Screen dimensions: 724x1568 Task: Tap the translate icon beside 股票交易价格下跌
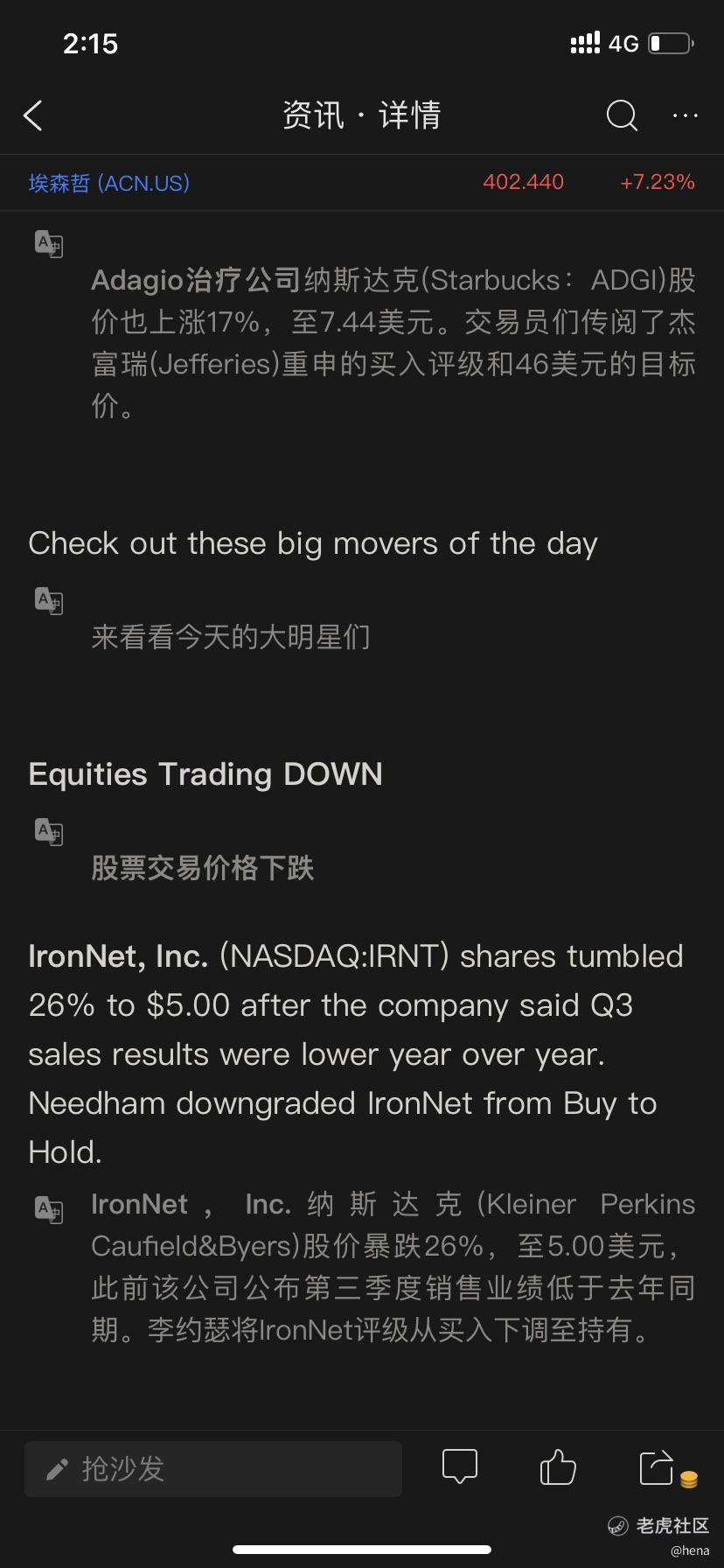(49, 832)
